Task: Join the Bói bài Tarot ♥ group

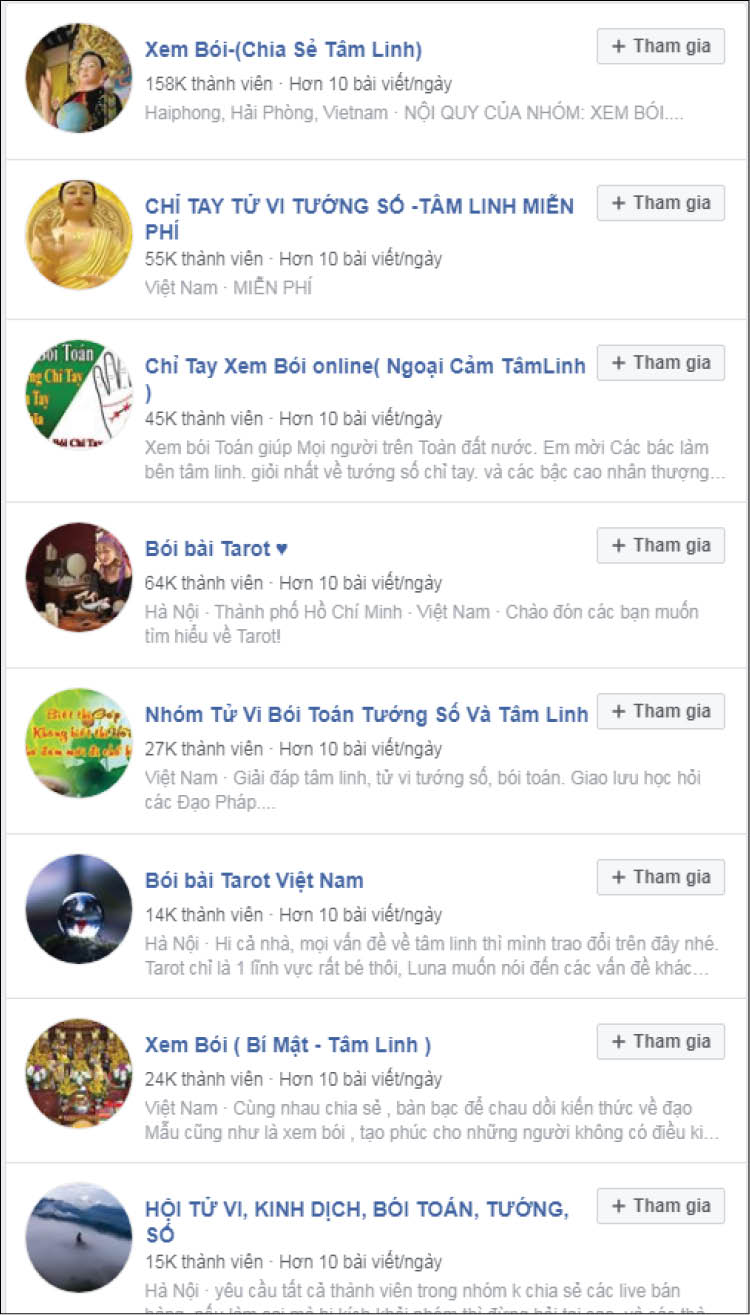Action: point(660,545)
